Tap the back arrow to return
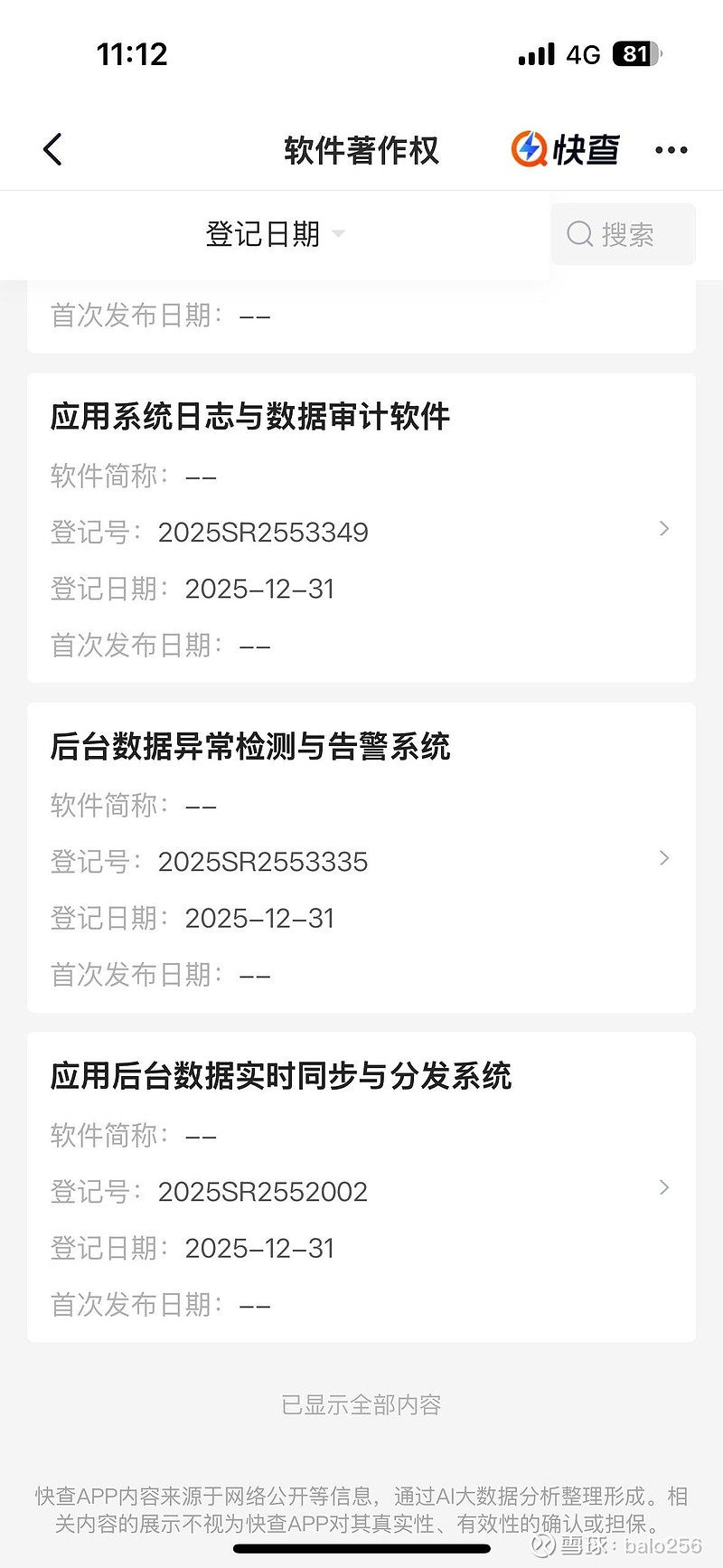This screenshot has height=1568, width=723. 52,149
